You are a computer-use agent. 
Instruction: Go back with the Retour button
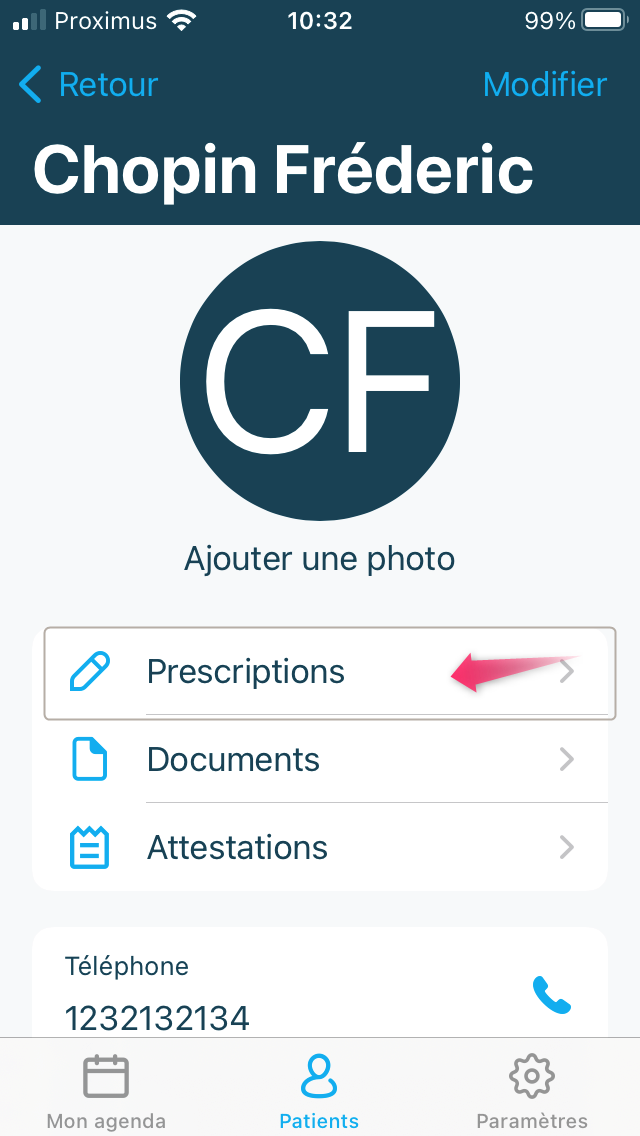[x=88, y=84]
